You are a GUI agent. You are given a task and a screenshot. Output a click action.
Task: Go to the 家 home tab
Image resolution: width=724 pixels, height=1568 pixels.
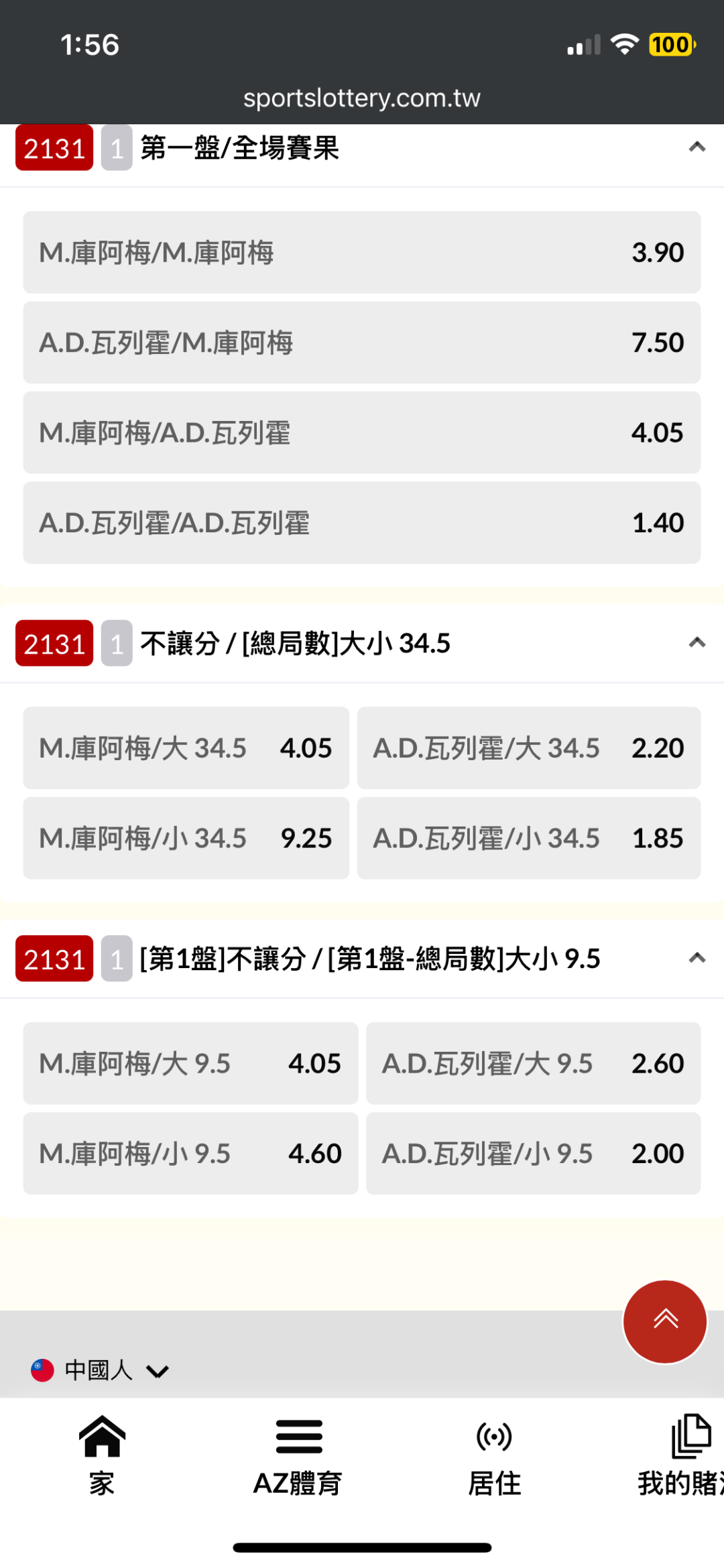tap(102, 1454)
